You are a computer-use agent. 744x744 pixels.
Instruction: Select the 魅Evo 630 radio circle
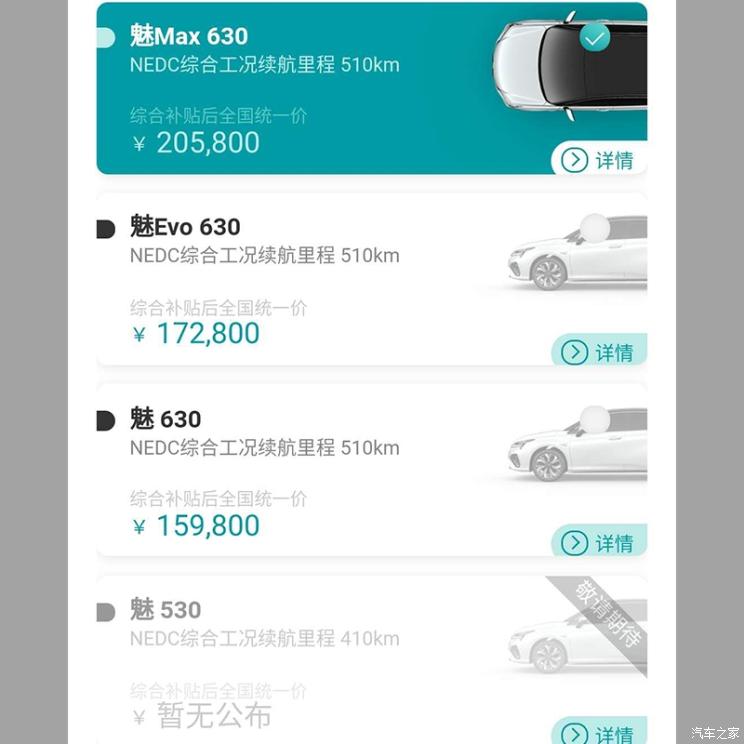tap(594, 228)
